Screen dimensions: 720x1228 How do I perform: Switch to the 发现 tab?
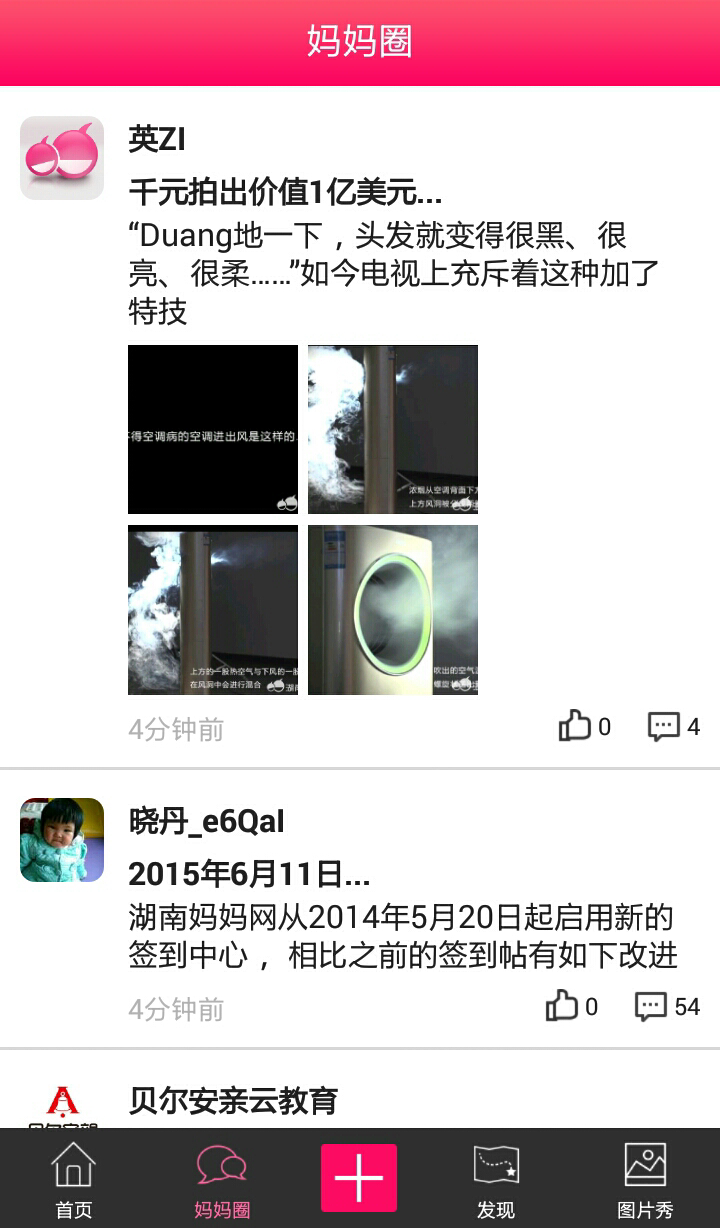(496, 1180)
